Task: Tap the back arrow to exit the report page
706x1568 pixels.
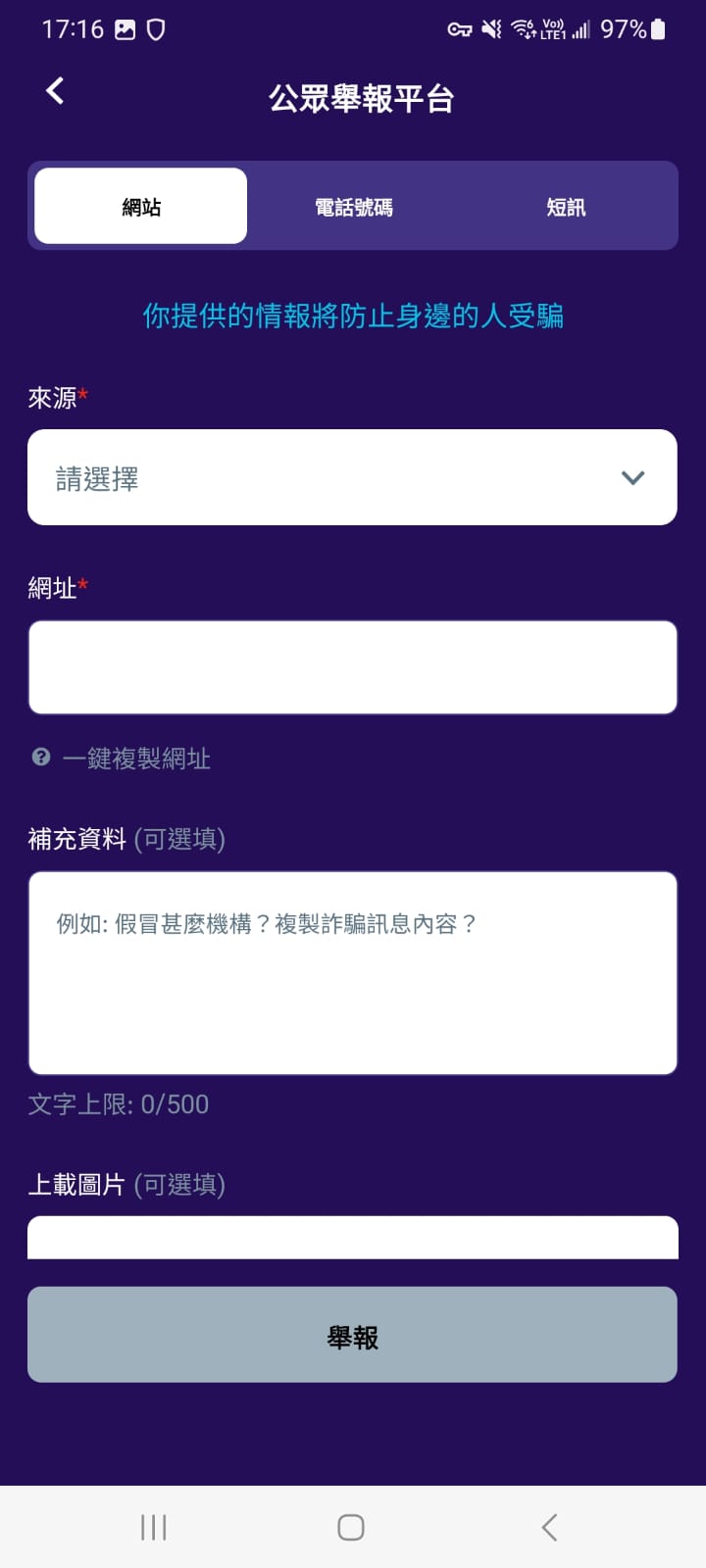Action: point(54,90)
